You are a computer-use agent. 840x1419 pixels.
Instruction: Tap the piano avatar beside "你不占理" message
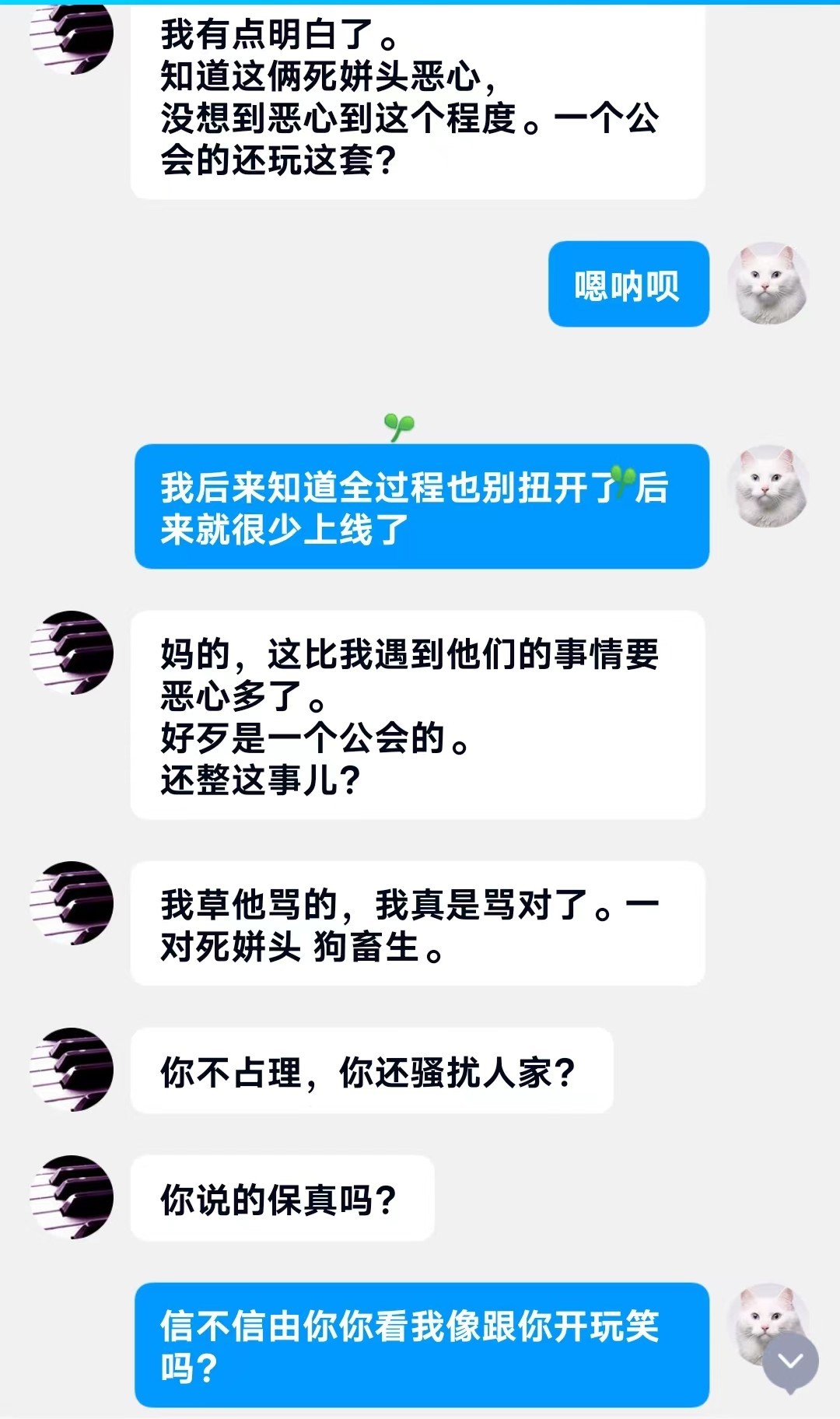(x=72, y=1069)
